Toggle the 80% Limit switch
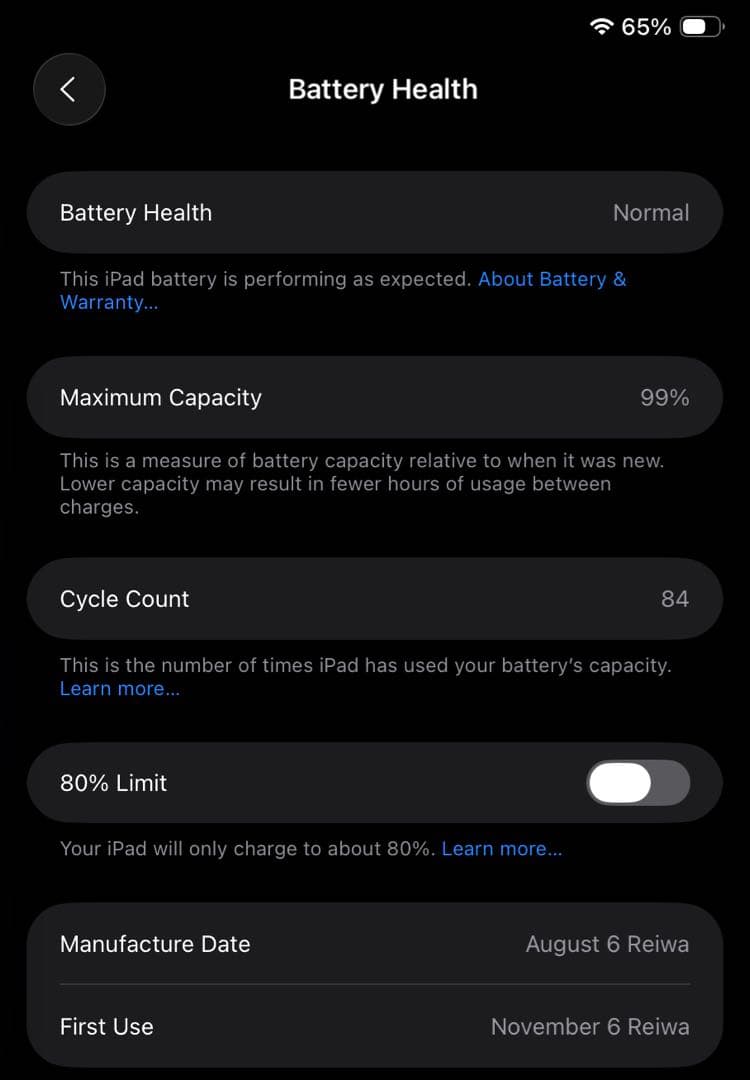 [x=638, y=783]
